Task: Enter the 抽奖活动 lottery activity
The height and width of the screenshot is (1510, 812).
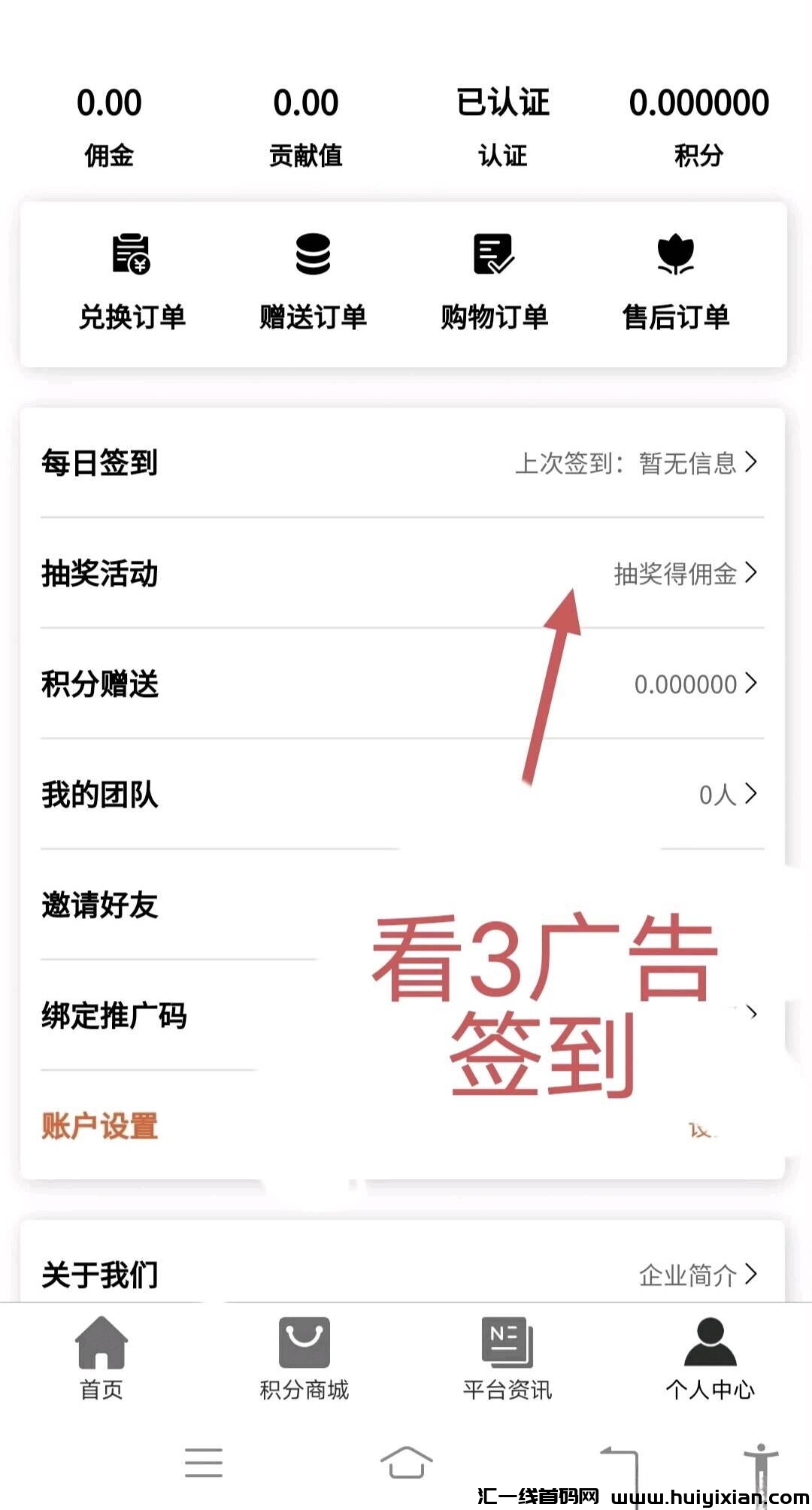Action: (x=402, y=573)
